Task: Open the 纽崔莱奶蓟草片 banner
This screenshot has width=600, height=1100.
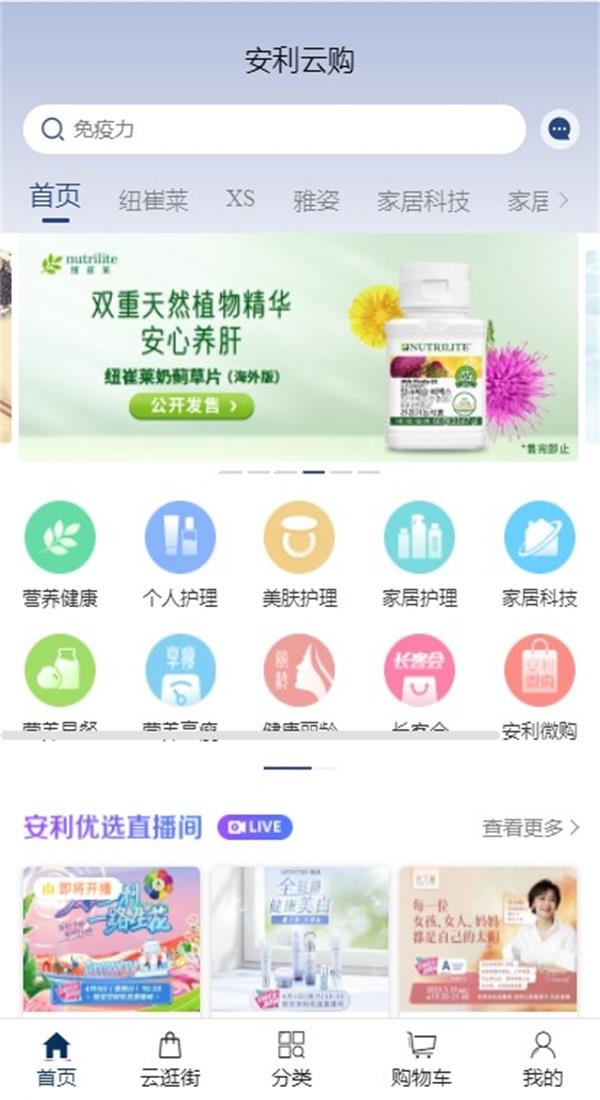Action: click(x=298, y=347)
